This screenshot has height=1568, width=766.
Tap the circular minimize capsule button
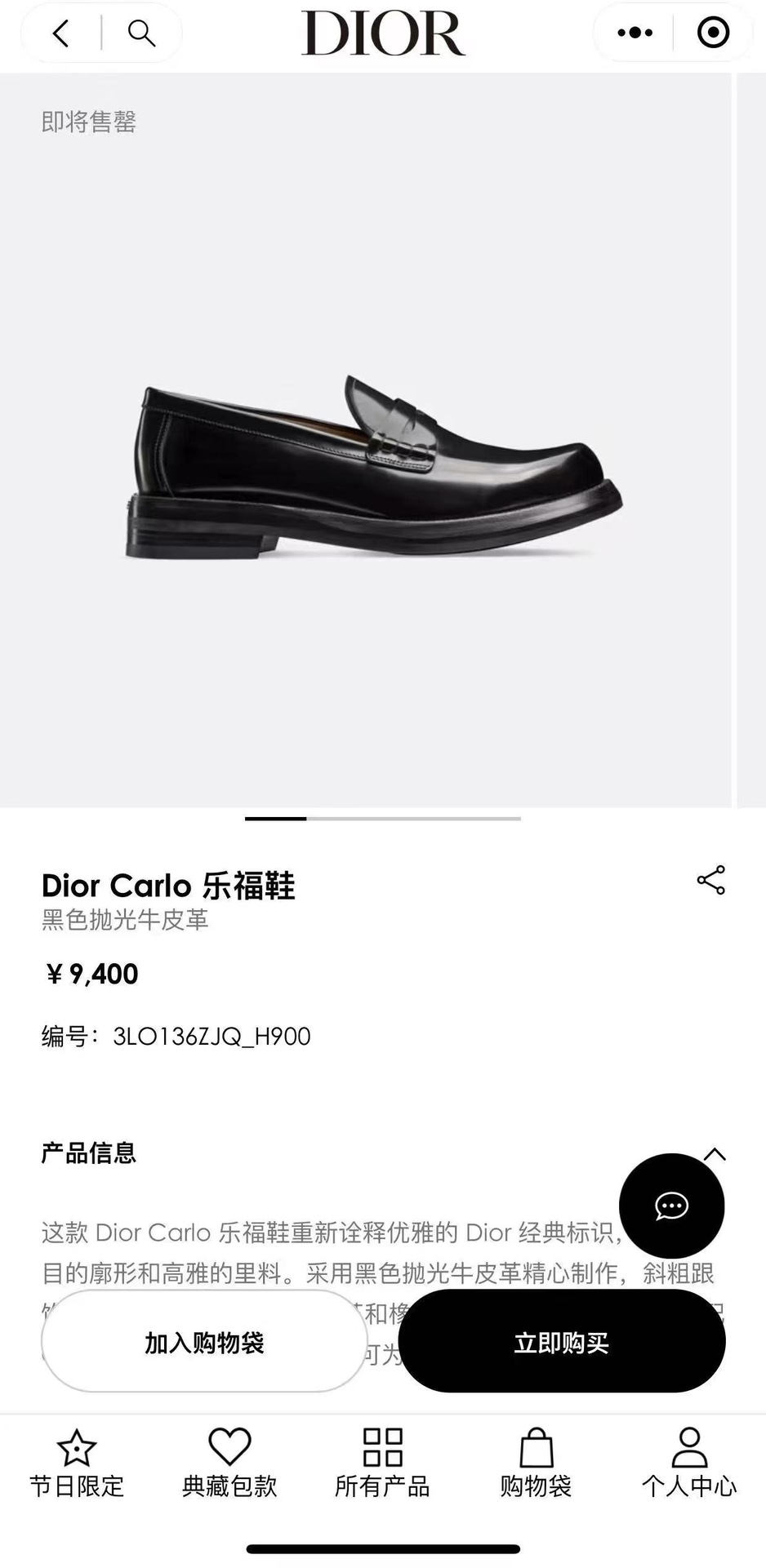click(712, 33)
